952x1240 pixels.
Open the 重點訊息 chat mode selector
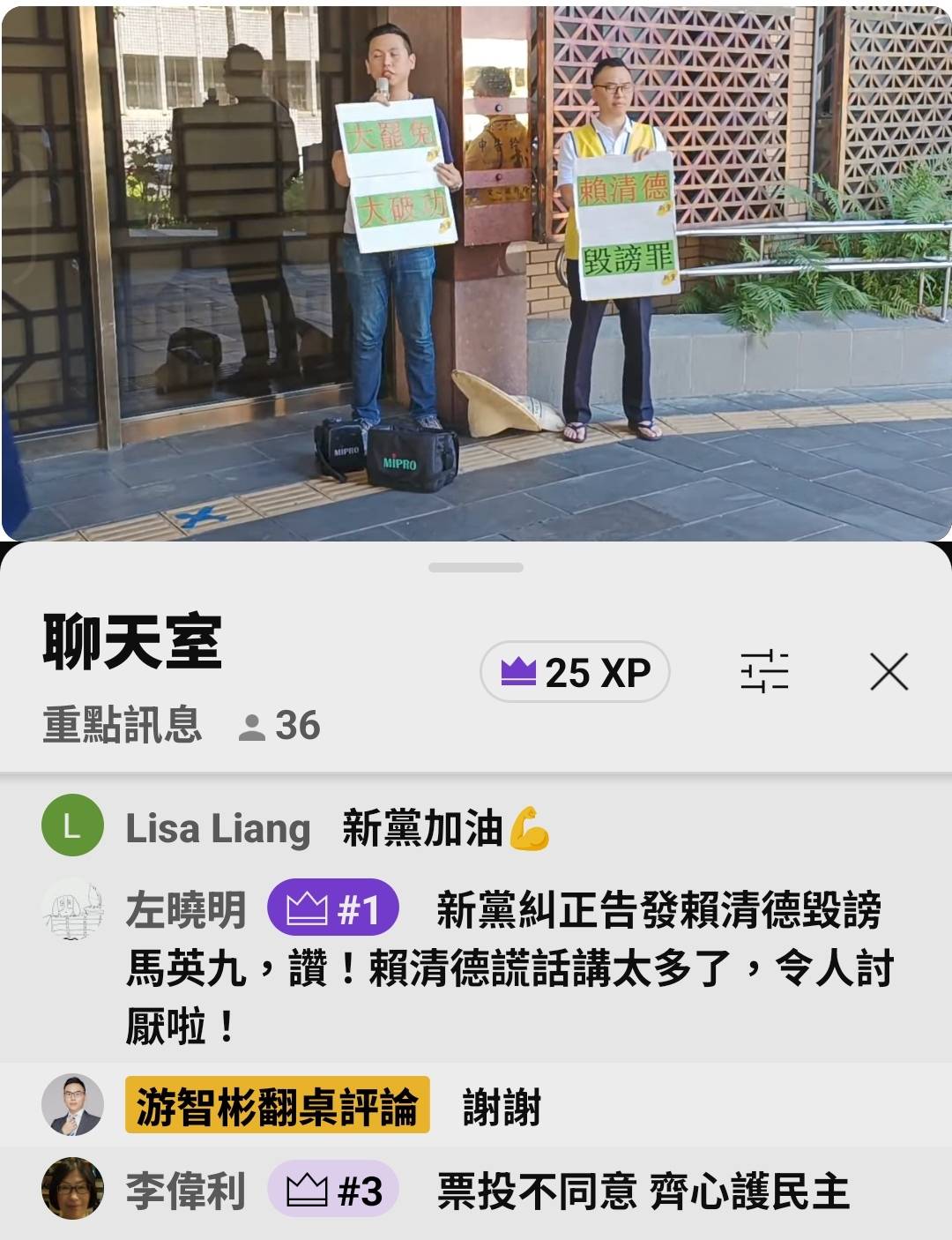pos(122,725)
